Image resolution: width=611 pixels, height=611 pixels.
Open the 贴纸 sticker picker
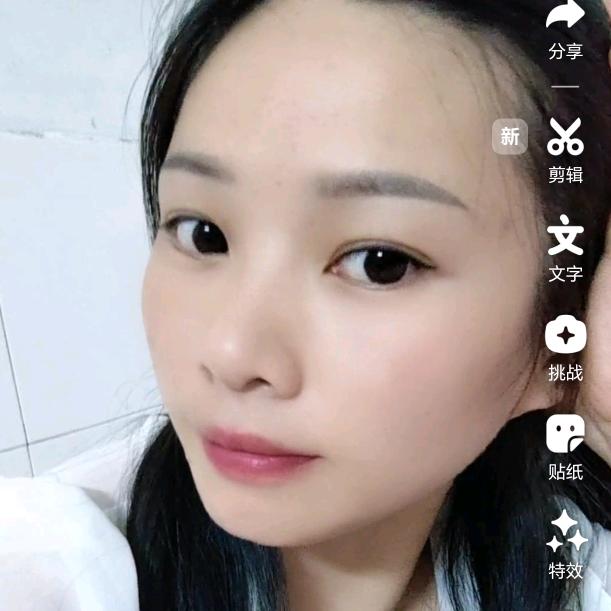[x=565, y=433]
